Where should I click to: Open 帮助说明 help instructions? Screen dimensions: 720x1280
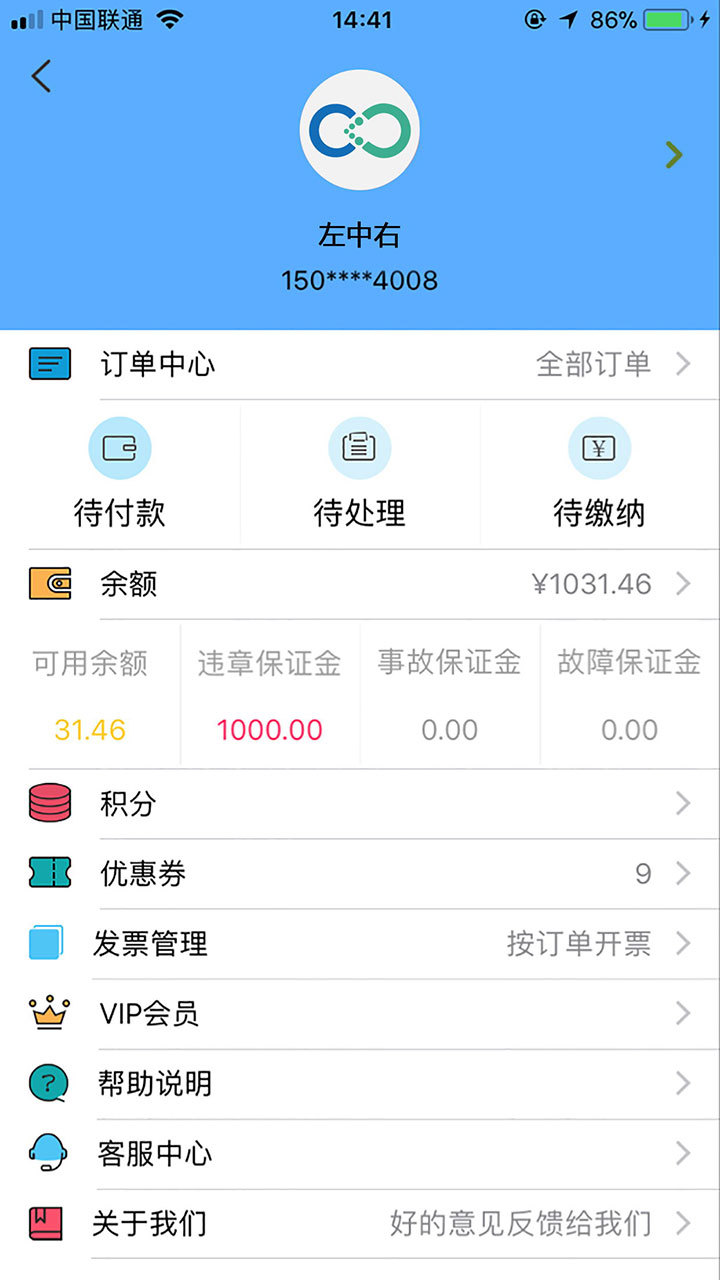coord(360,1084)
